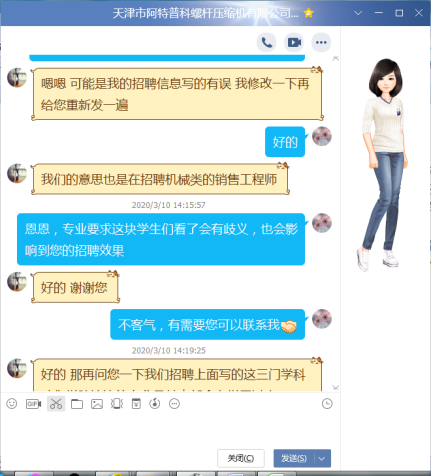Send a window shake

click(117, 404)
